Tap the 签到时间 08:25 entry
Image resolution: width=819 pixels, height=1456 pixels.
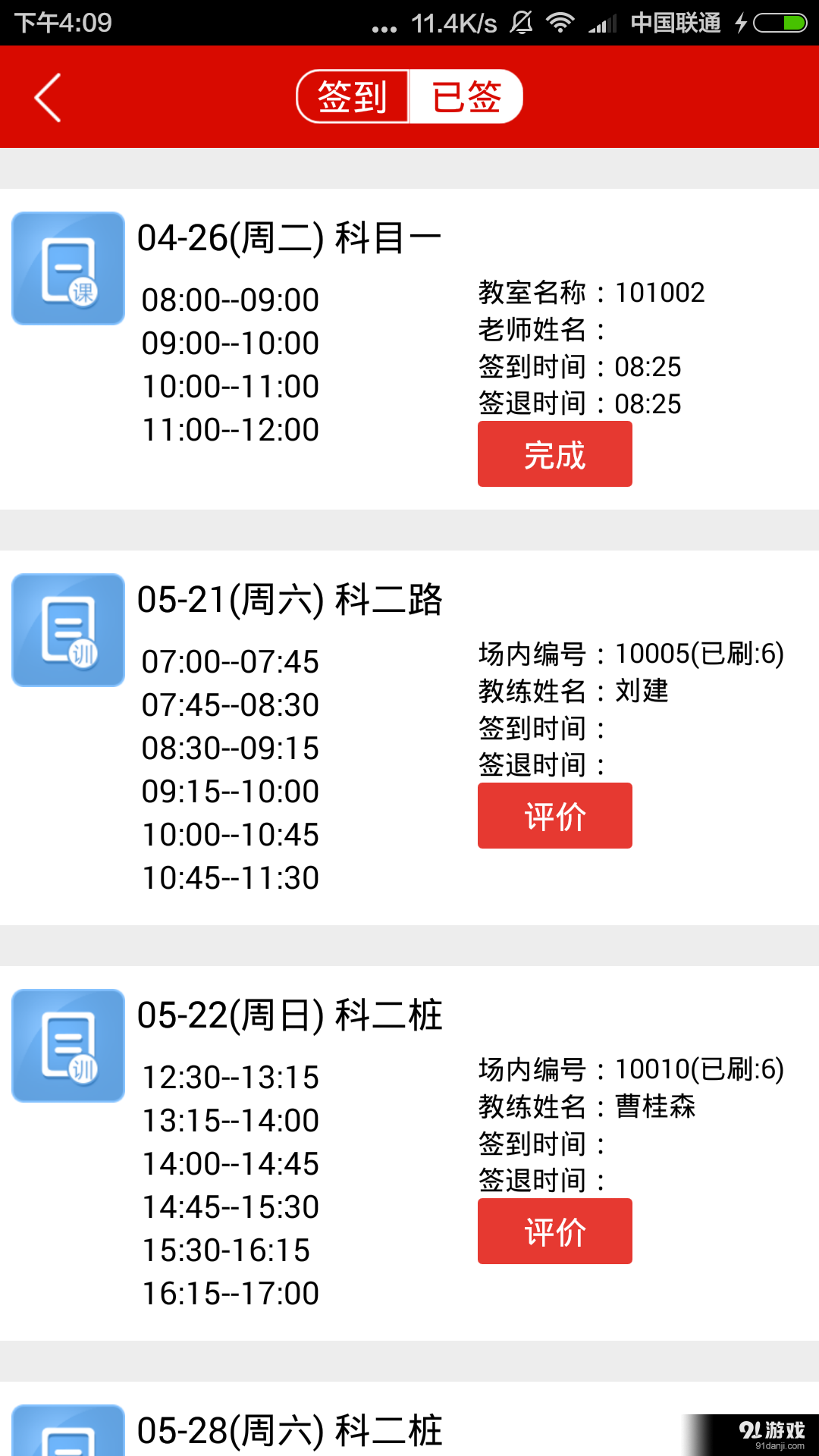click(x=581, y=367)
